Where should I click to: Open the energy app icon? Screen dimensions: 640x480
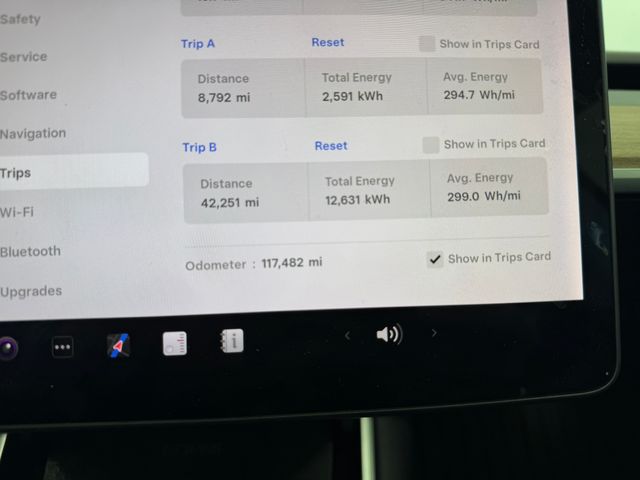[x=175, y=344]
